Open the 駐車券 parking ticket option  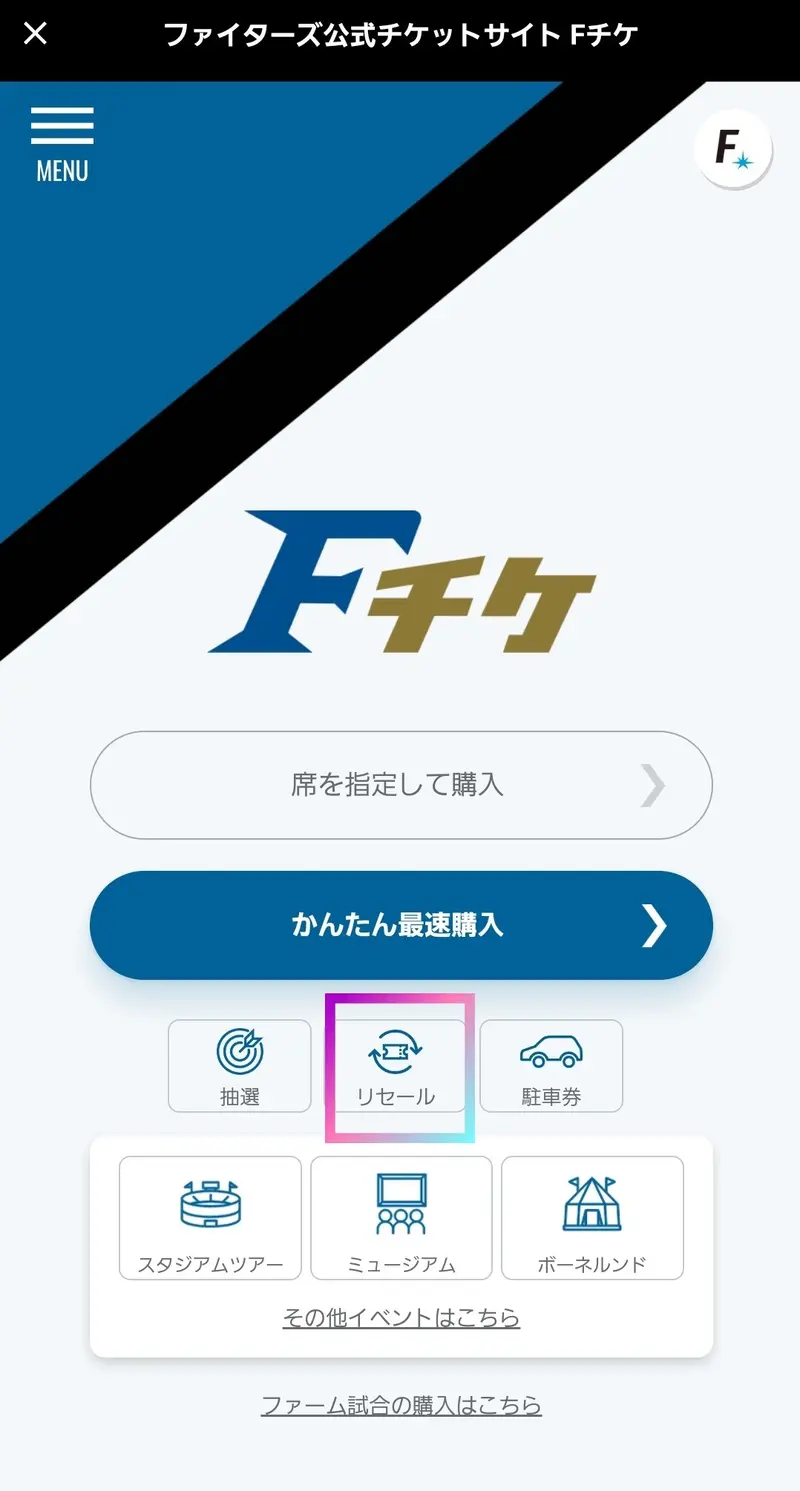551,1066
